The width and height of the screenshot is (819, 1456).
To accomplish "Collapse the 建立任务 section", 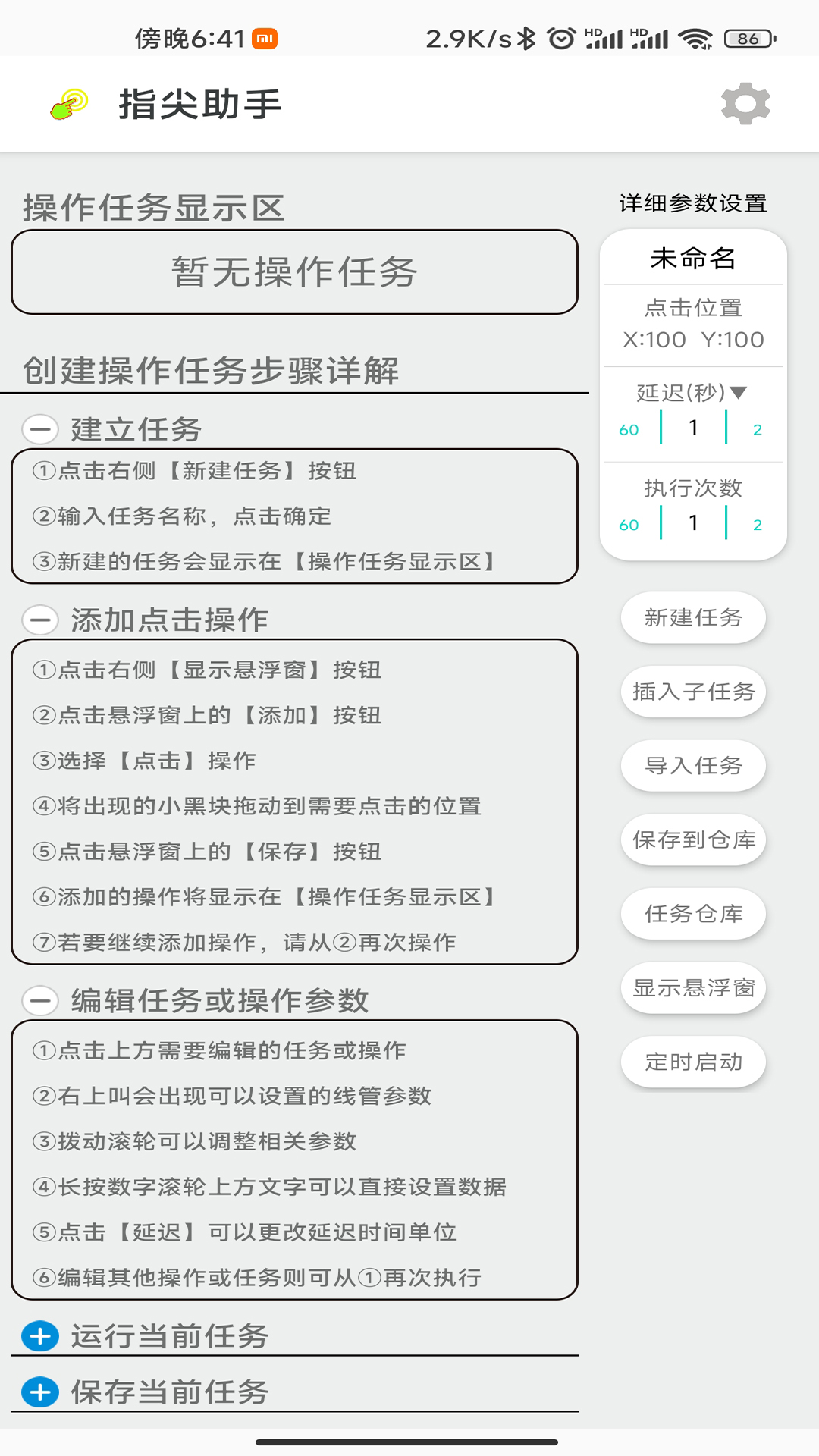I will [x=39, y=429].
